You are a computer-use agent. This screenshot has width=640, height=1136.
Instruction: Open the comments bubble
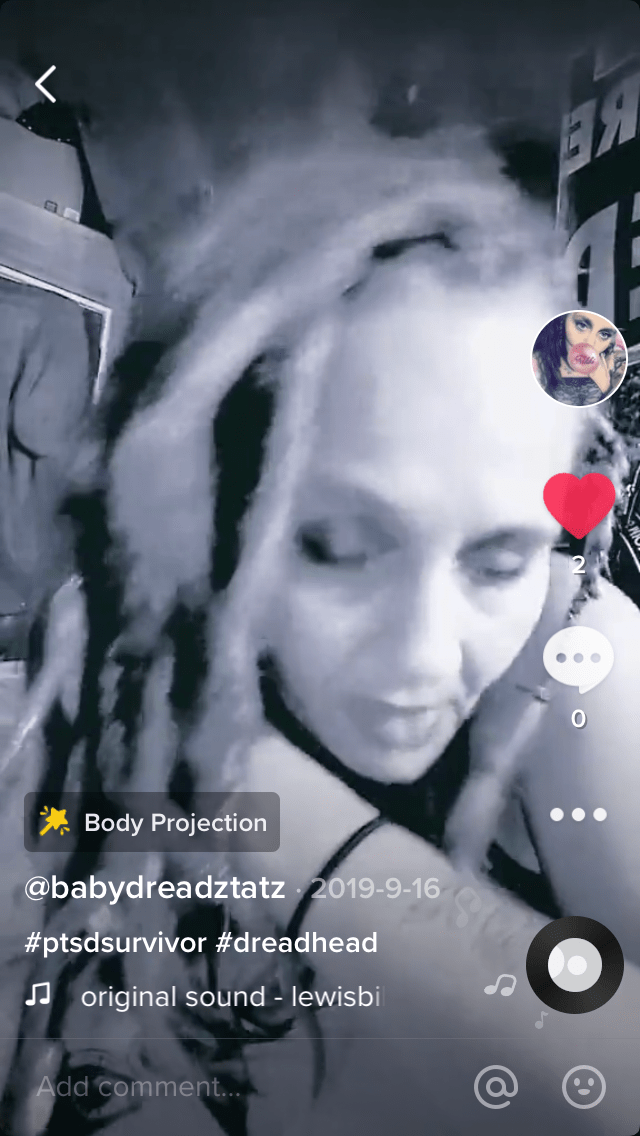click(578, 662)
